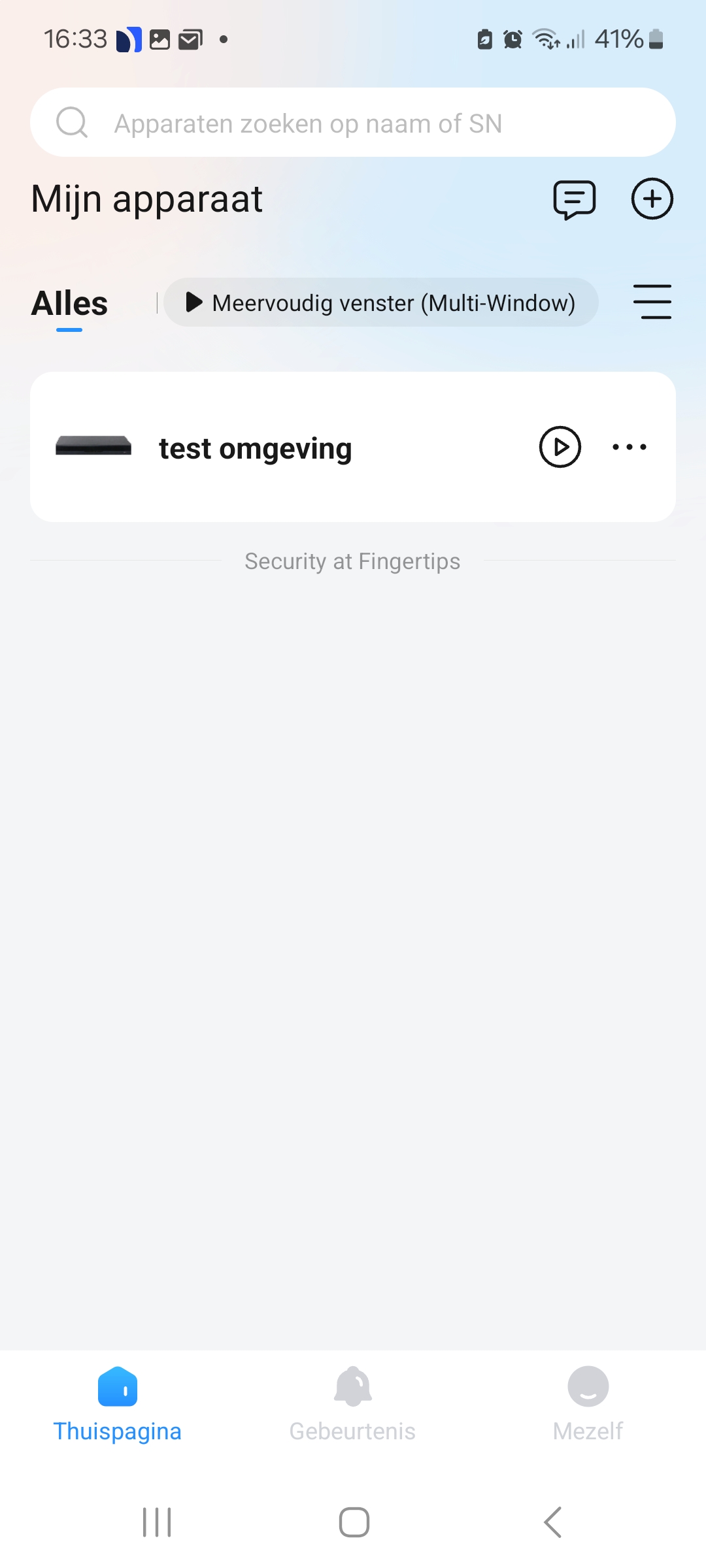
Task: Start Meervoudig venster (Multi-Window) view
Action: (381, 302)
